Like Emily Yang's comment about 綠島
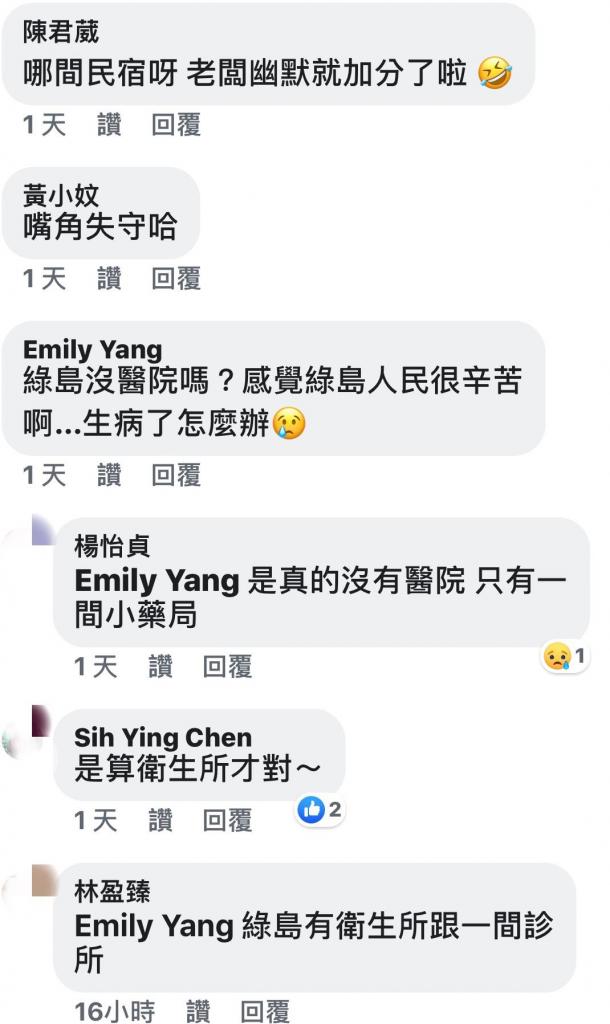 (x=109, y=476)
